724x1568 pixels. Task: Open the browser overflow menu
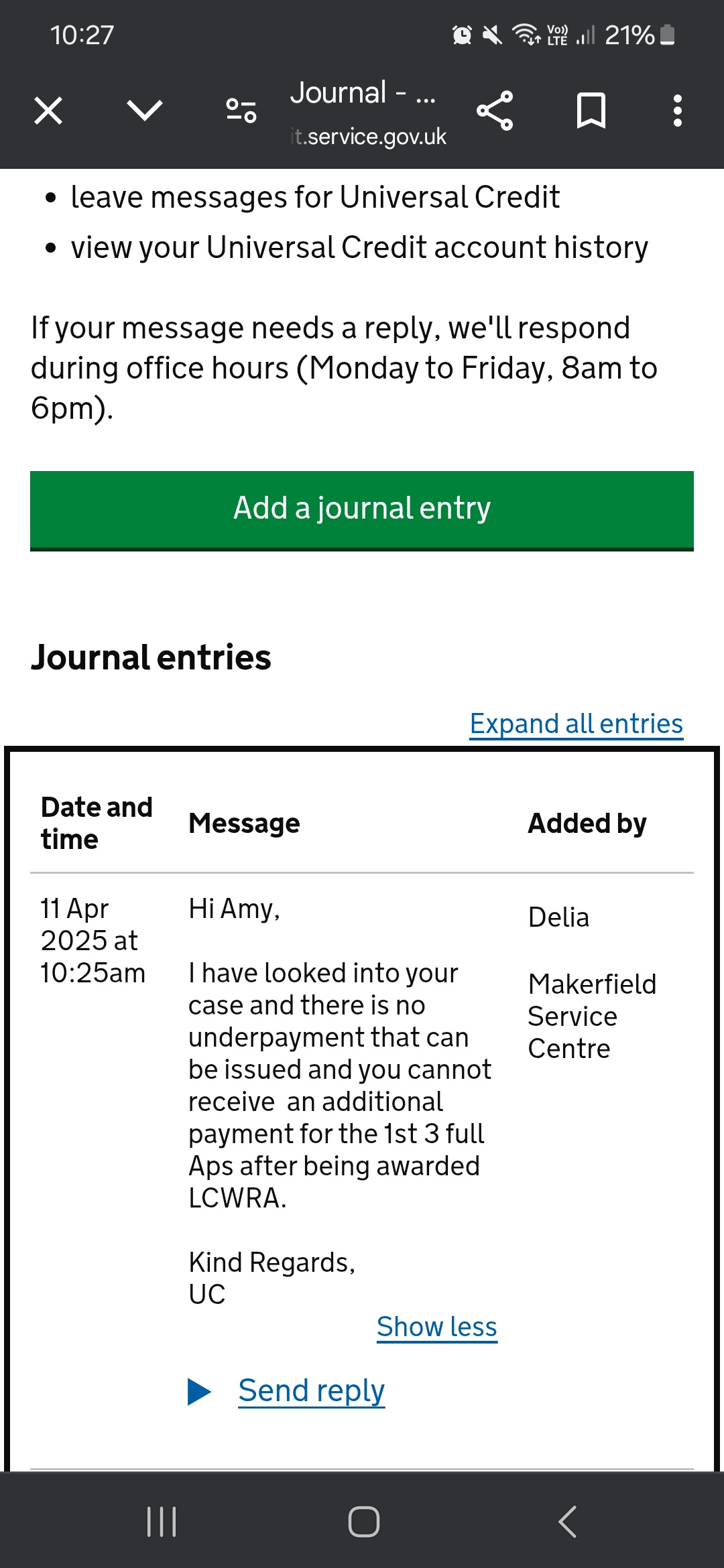coord(678,111)
